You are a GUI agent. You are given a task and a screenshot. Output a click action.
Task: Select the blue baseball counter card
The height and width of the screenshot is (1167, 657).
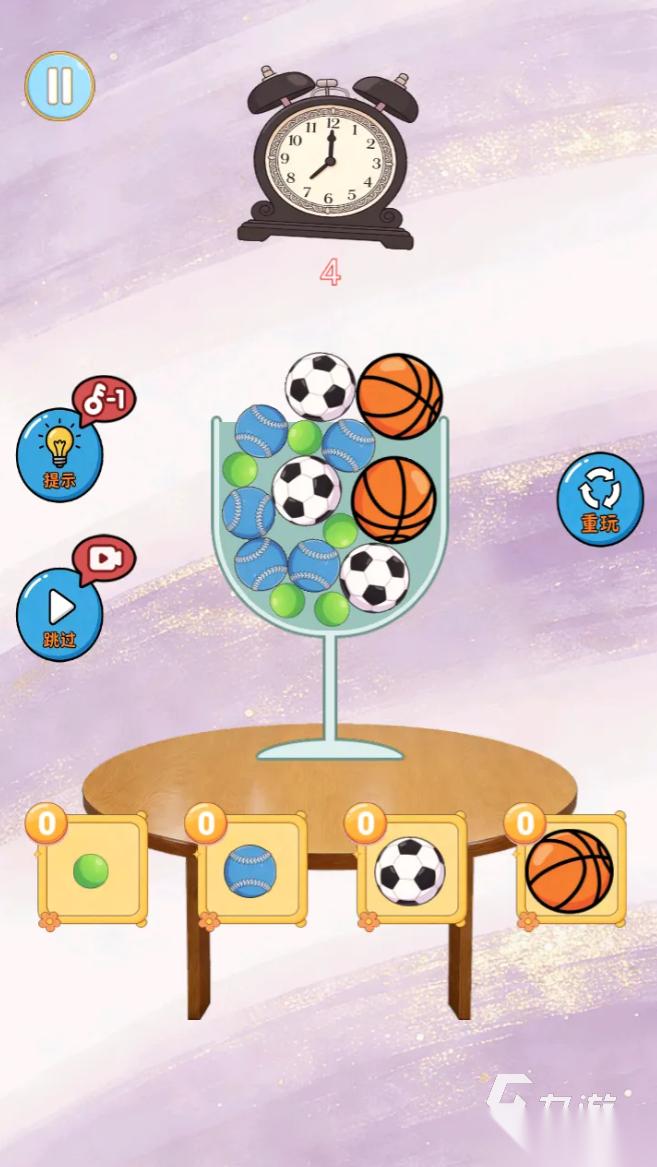click(x=251, y=869)
